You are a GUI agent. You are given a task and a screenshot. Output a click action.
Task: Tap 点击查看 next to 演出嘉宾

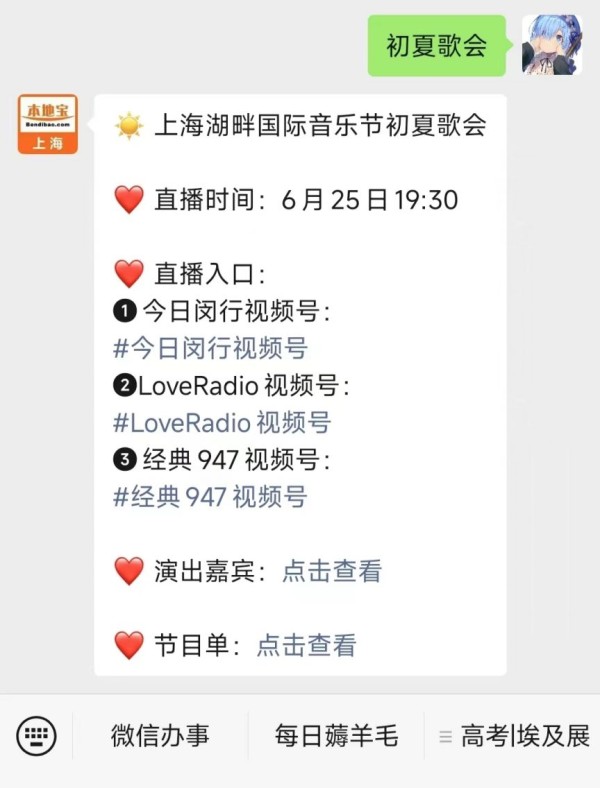point(332,571)
